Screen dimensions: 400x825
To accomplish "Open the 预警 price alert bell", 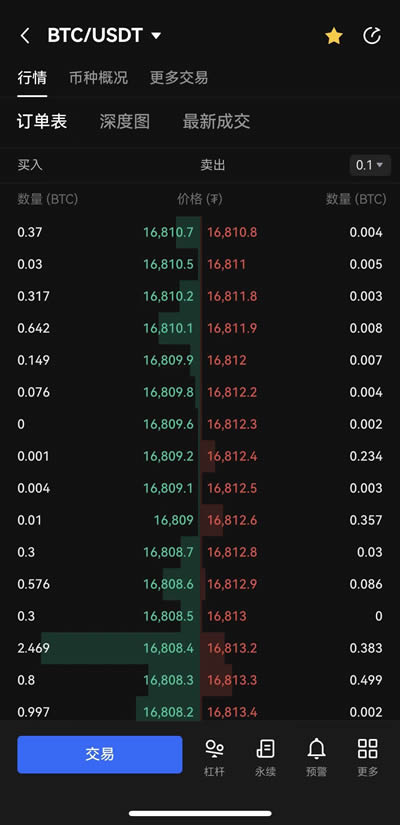I will 316,758.
